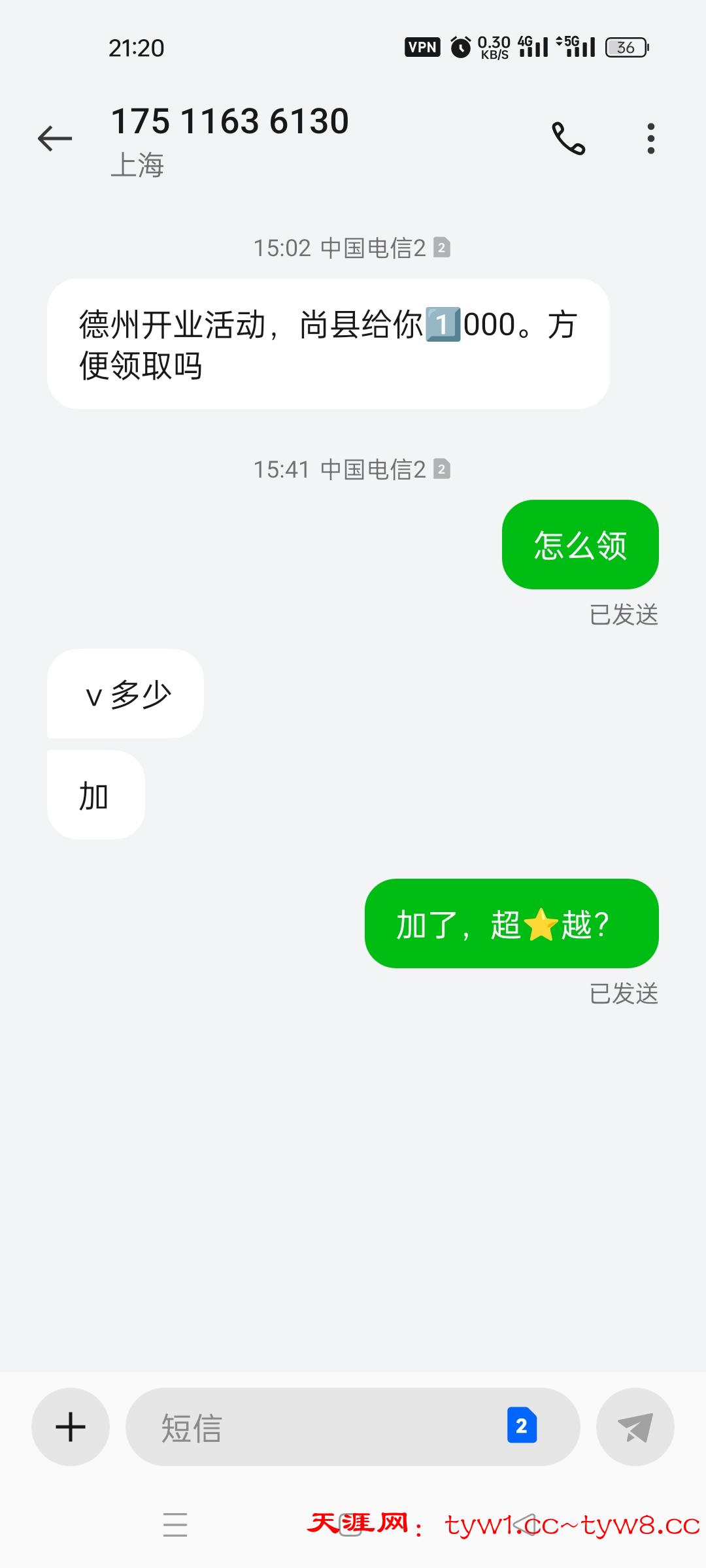Open the plus attachment button

pos(71,1427)
